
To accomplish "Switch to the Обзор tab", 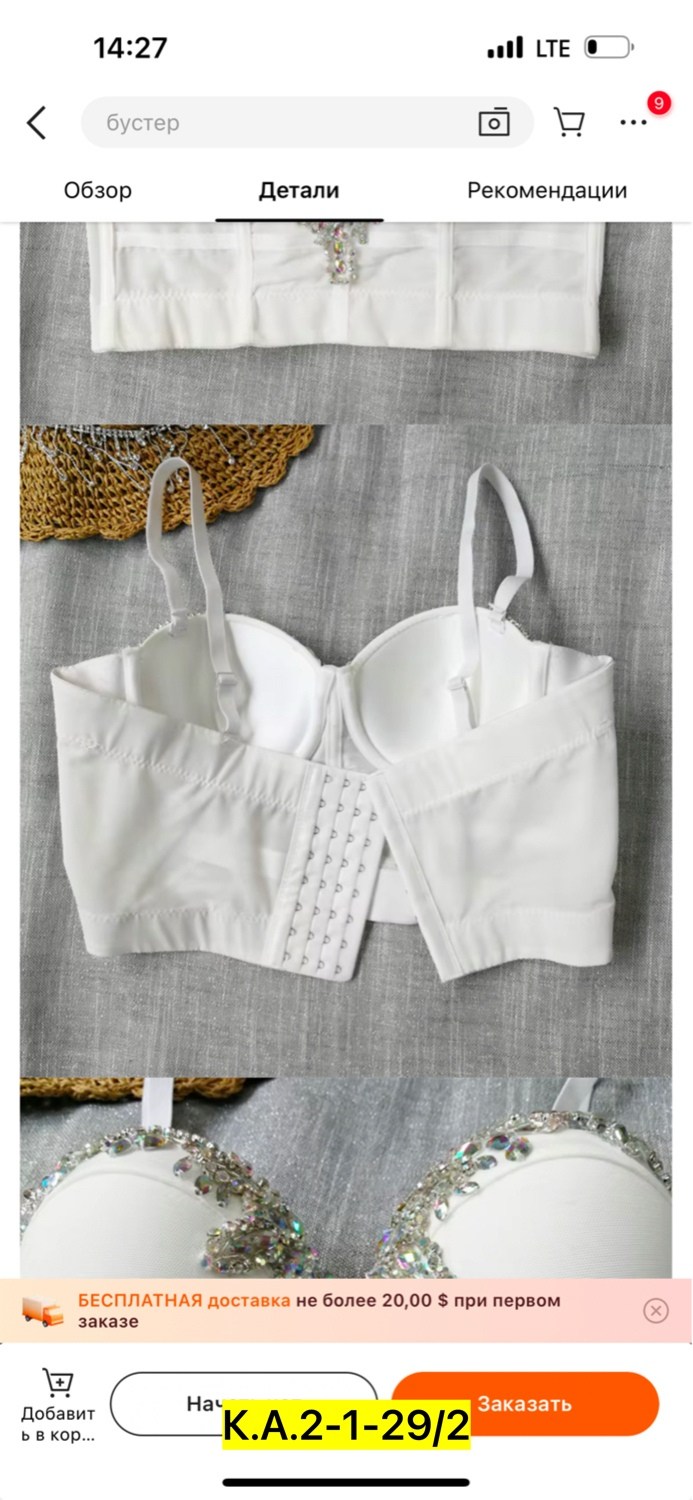I will click(98, 190).
